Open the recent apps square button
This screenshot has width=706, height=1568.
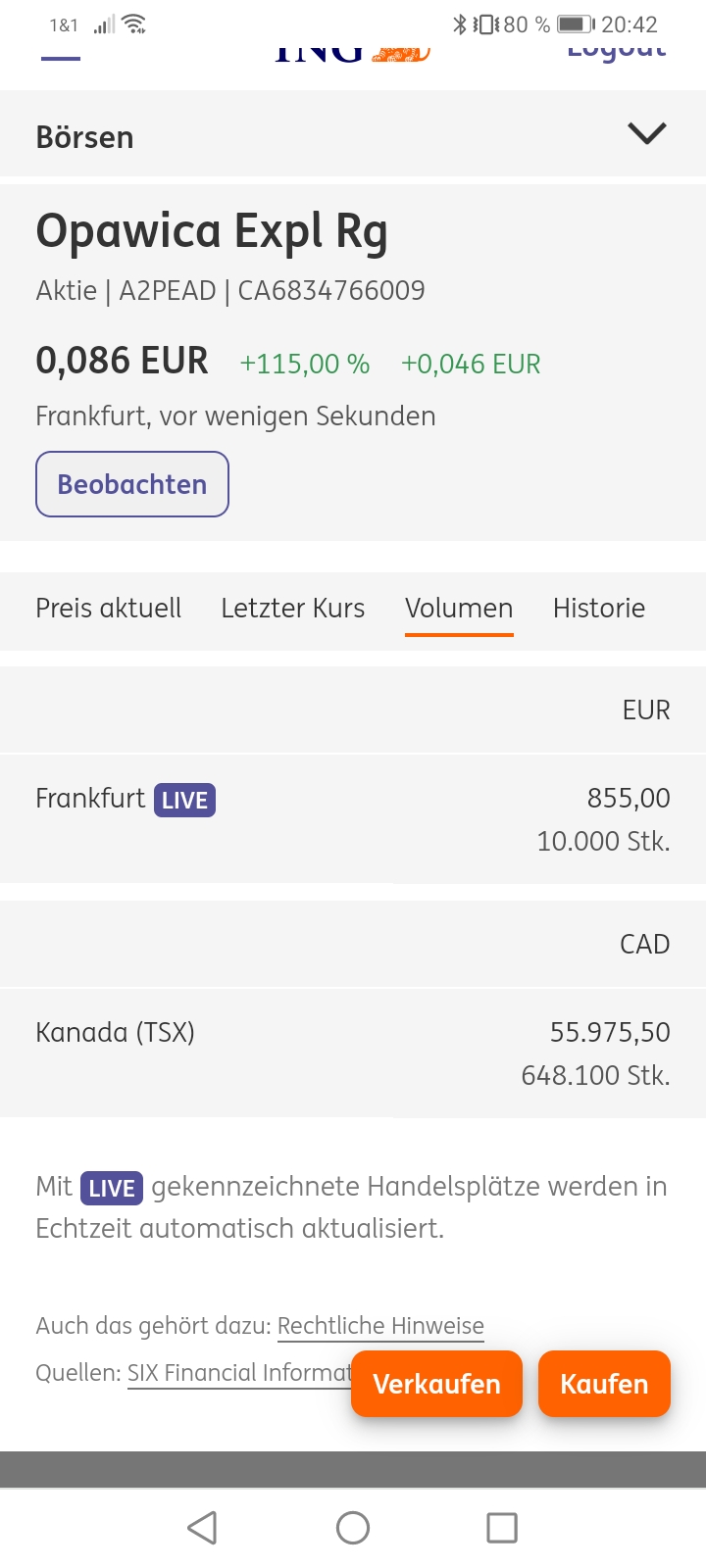click(502, 1527)
